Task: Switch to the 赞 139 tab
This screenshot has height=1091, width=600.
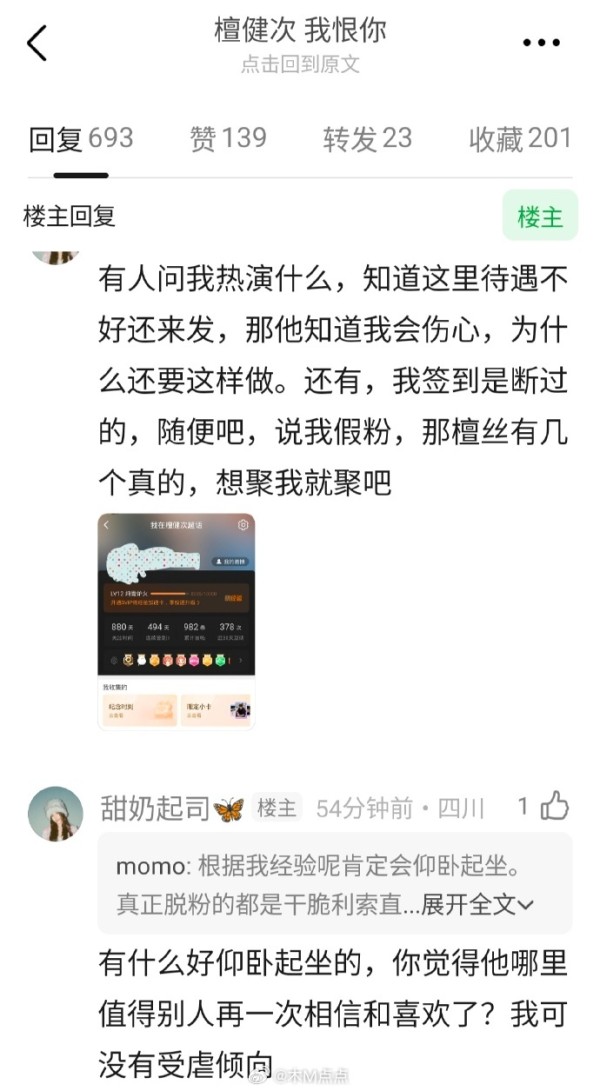Action: coord(228,139)
